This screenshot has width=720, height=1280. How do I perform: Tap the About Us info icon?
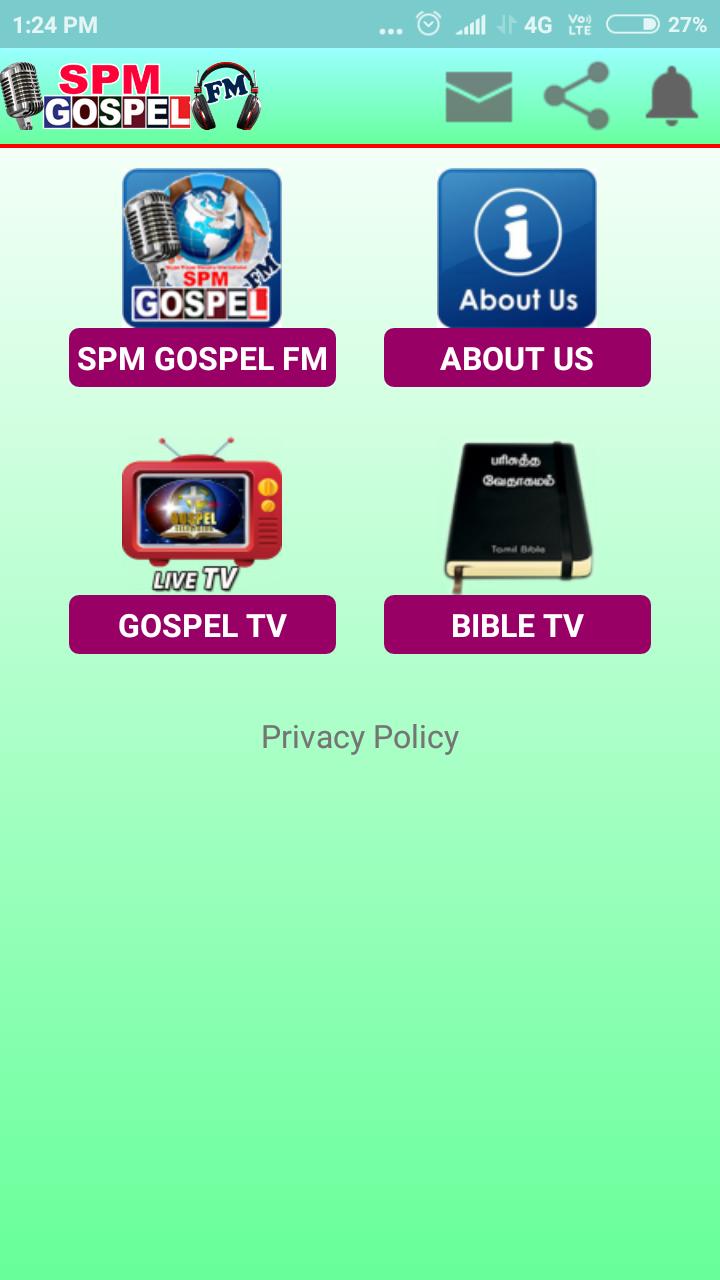517,247
